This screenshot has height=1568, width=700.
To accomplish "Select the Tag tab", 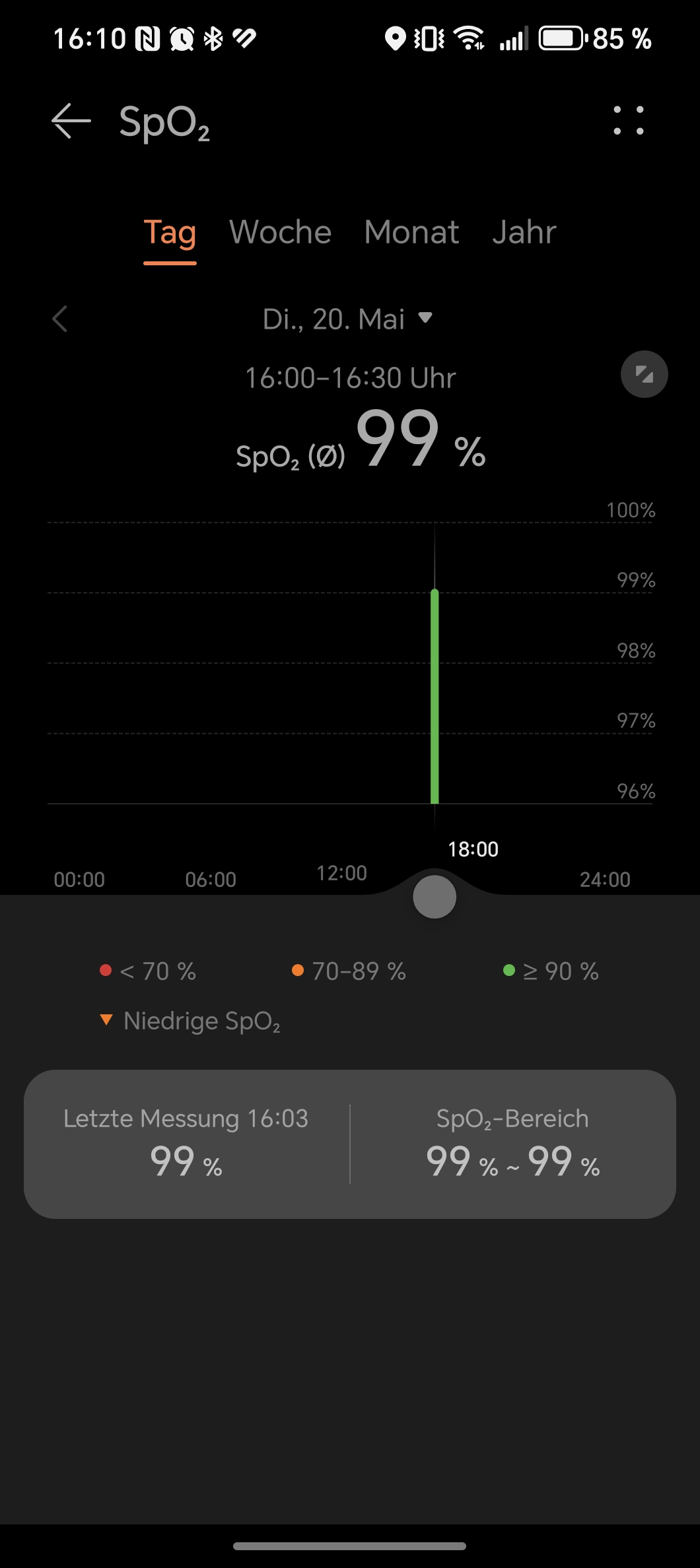I will click(170, 233).
